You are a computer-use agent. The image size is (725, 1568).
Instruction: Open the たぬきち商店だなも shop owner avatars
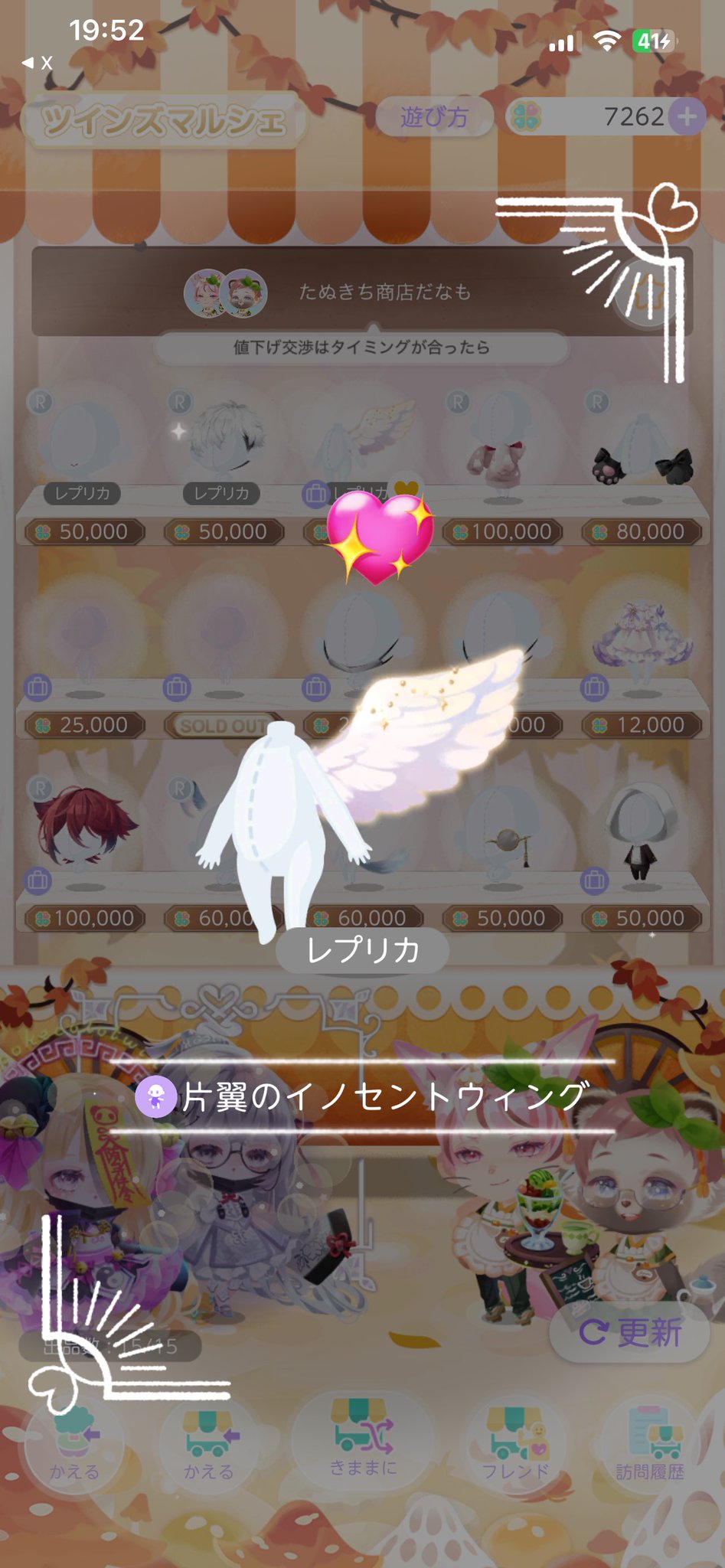pos(226,293)
